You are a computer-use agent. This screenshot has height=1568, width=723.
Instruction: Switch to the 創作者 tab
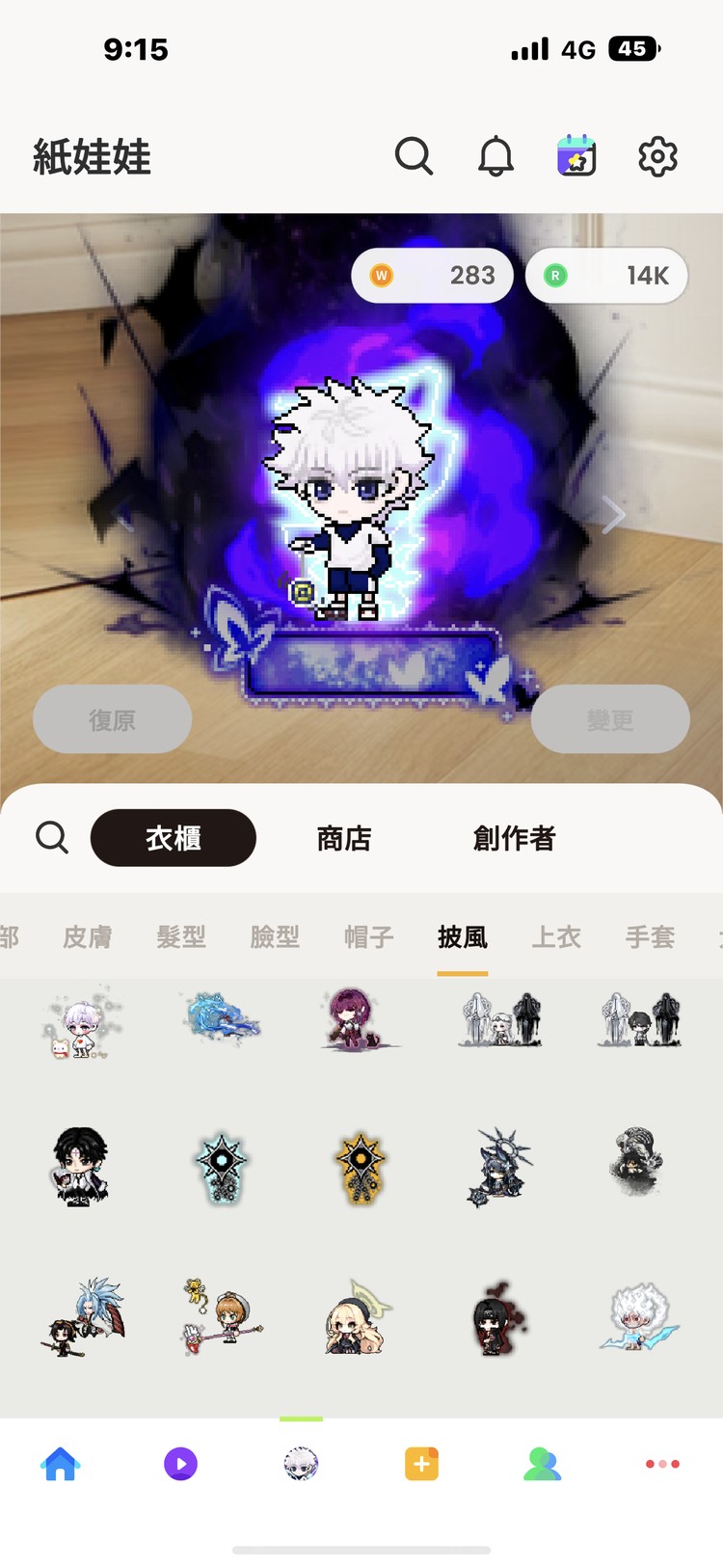click(514, 838)
